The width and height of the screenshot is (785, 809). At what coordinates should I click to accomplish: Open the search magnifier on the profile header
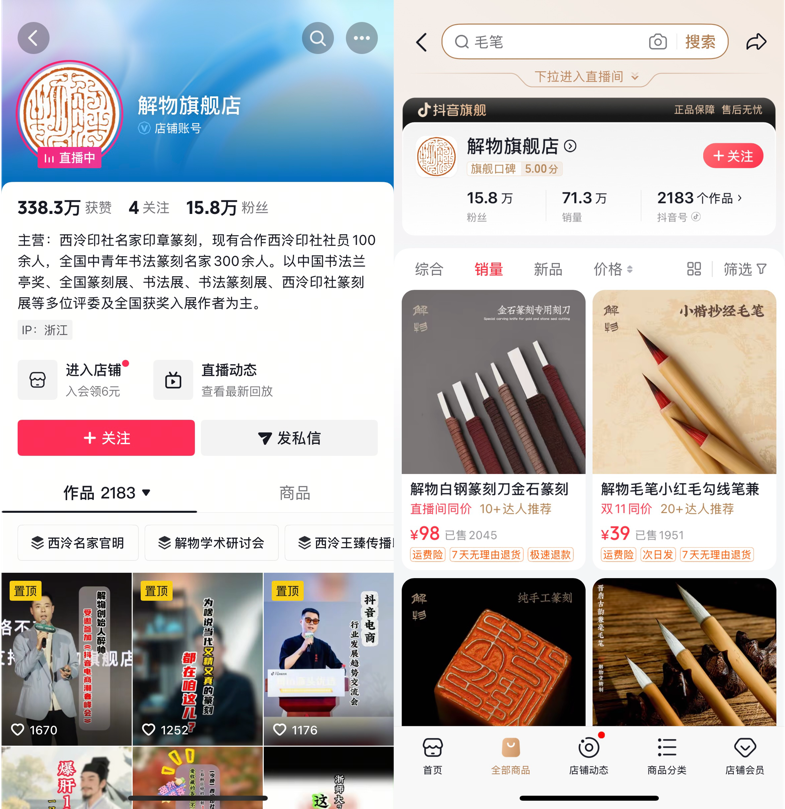[318, 39]
